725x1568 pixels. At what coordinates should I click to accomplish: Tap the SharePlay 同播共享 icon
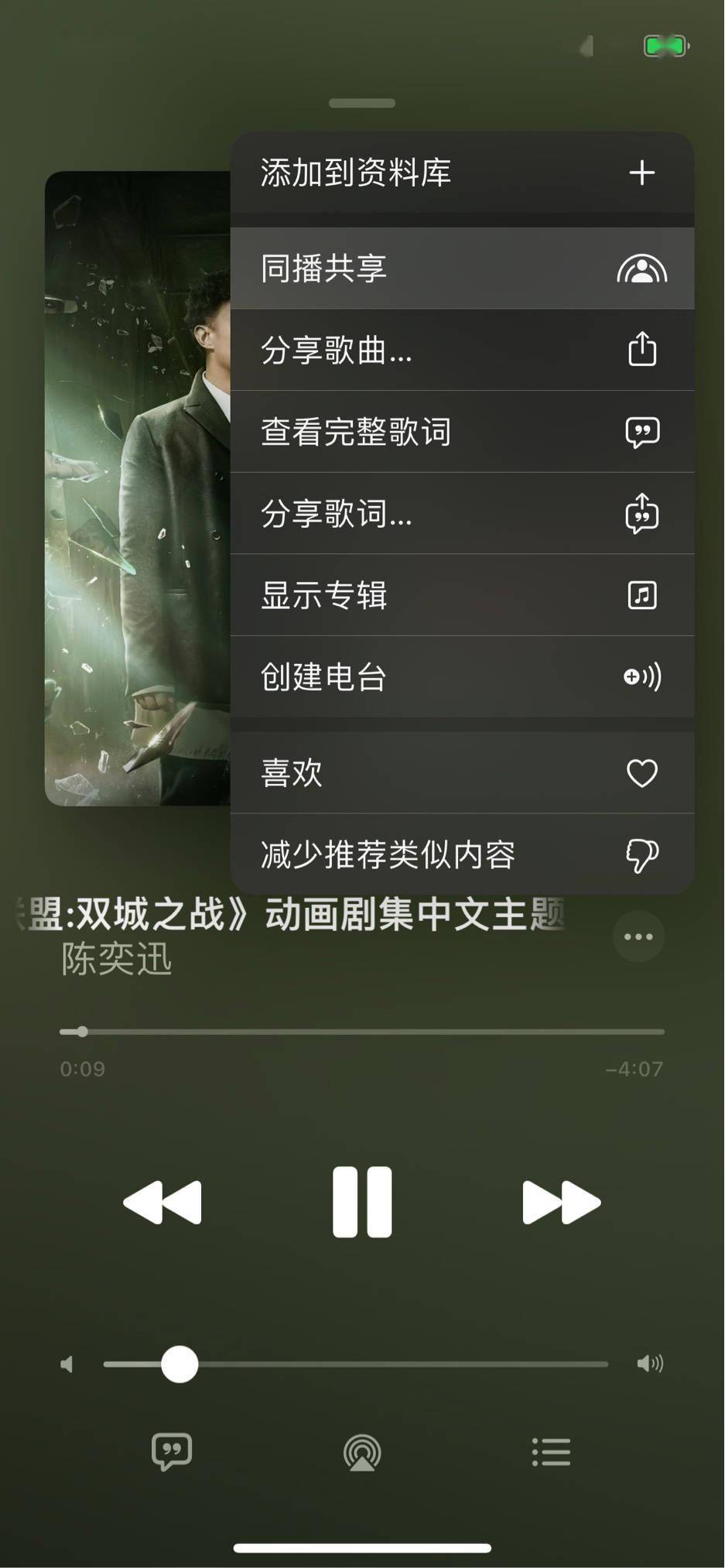642,269
